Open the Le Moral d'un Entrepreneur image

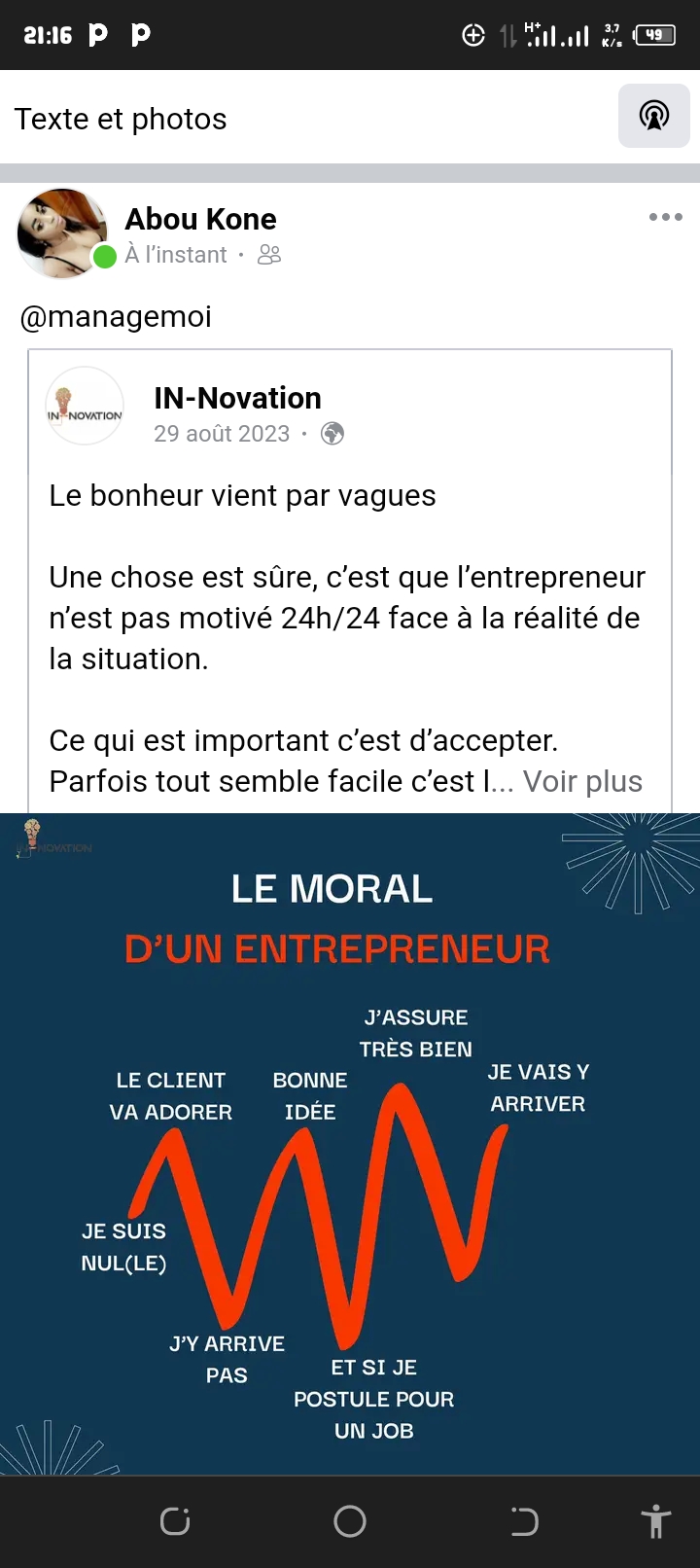[x=350, y=1143]
